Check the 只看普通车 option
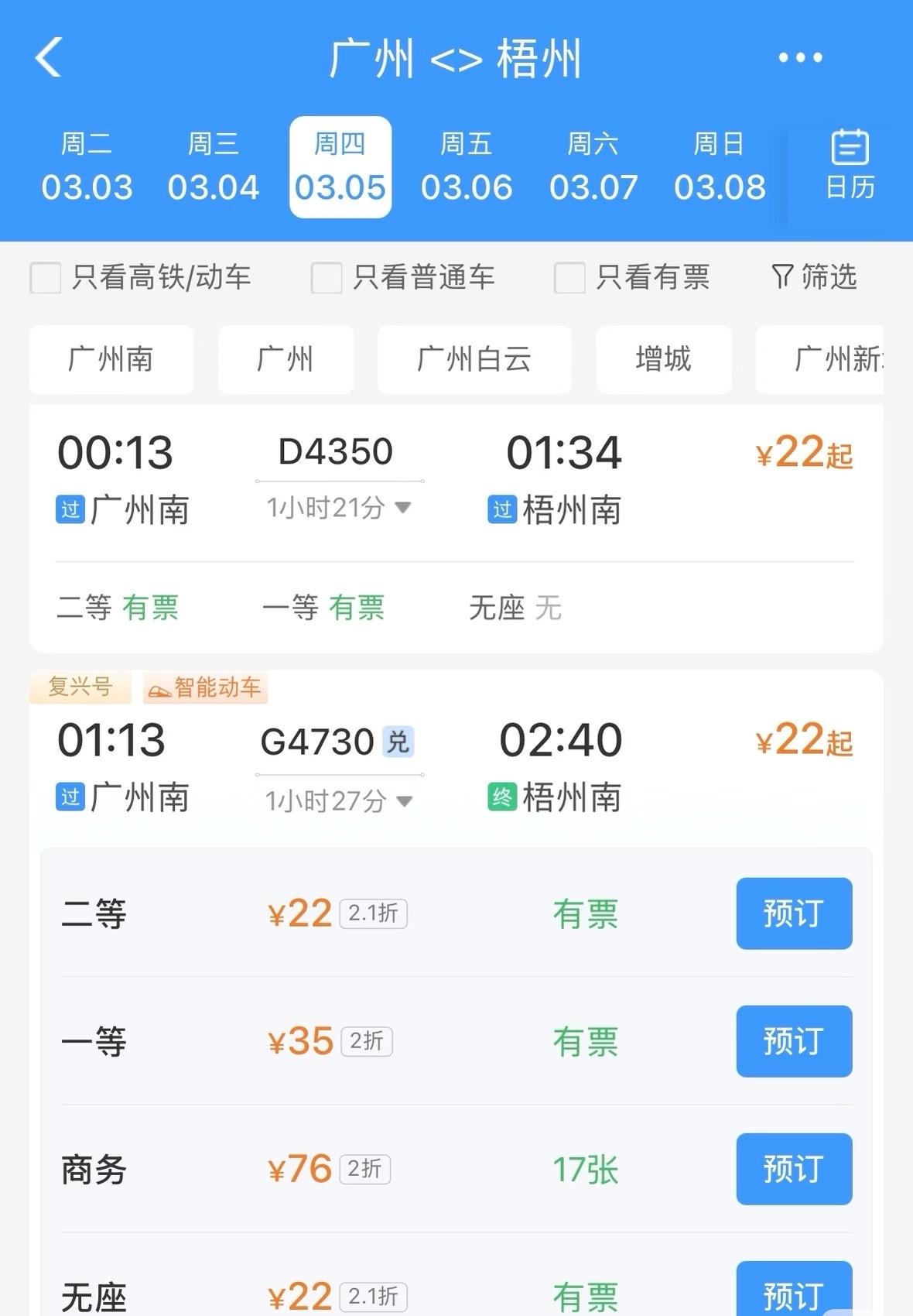 point(324,278)
